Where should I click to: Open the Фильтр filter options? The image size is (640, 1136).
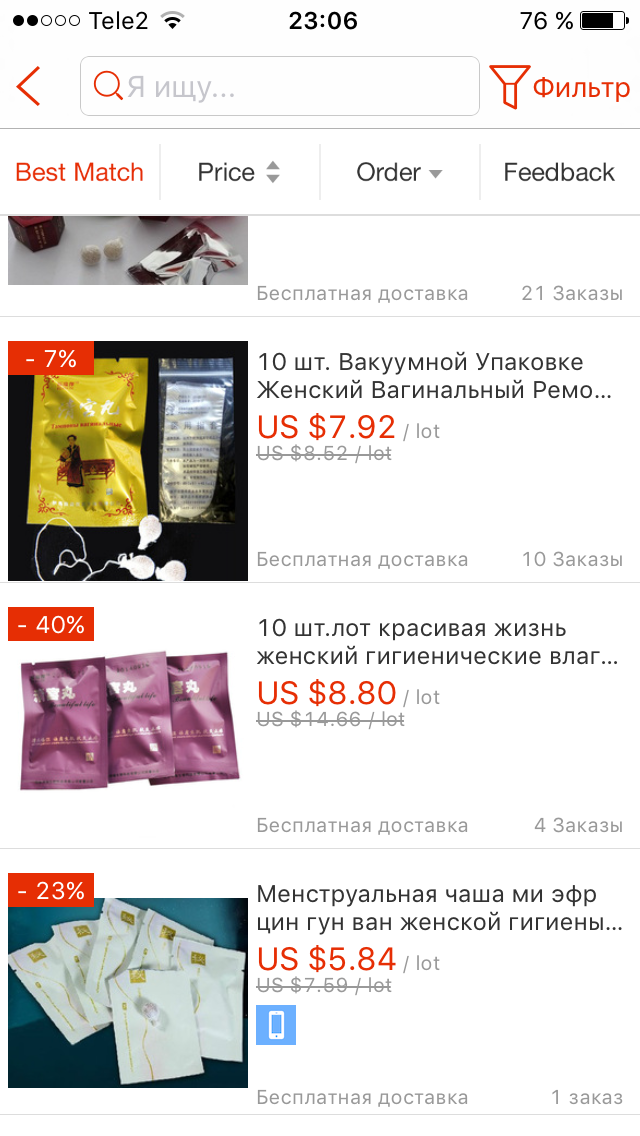561,87
